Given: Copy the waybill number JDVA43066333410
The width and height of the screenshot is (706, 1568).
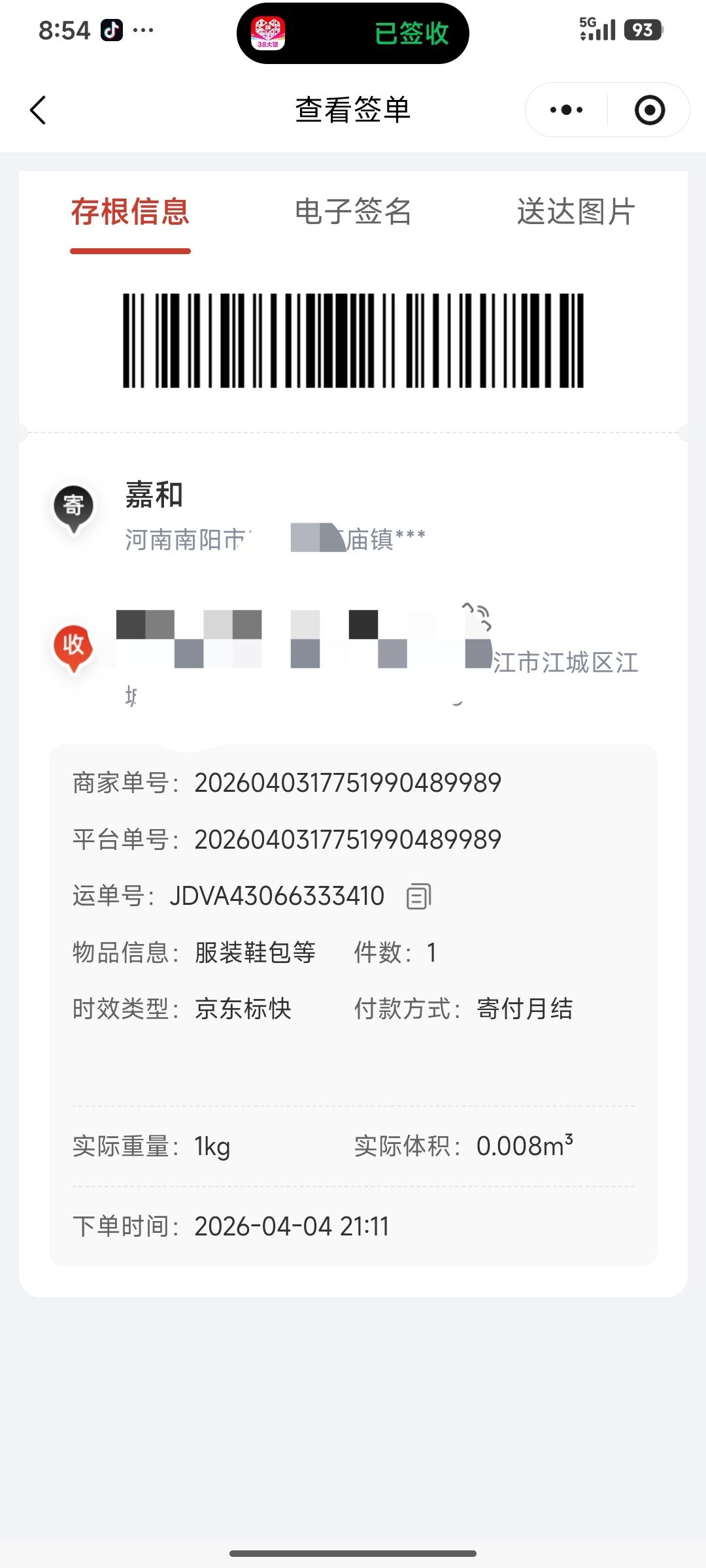Looking at the screenshot, I should (418, 896).
